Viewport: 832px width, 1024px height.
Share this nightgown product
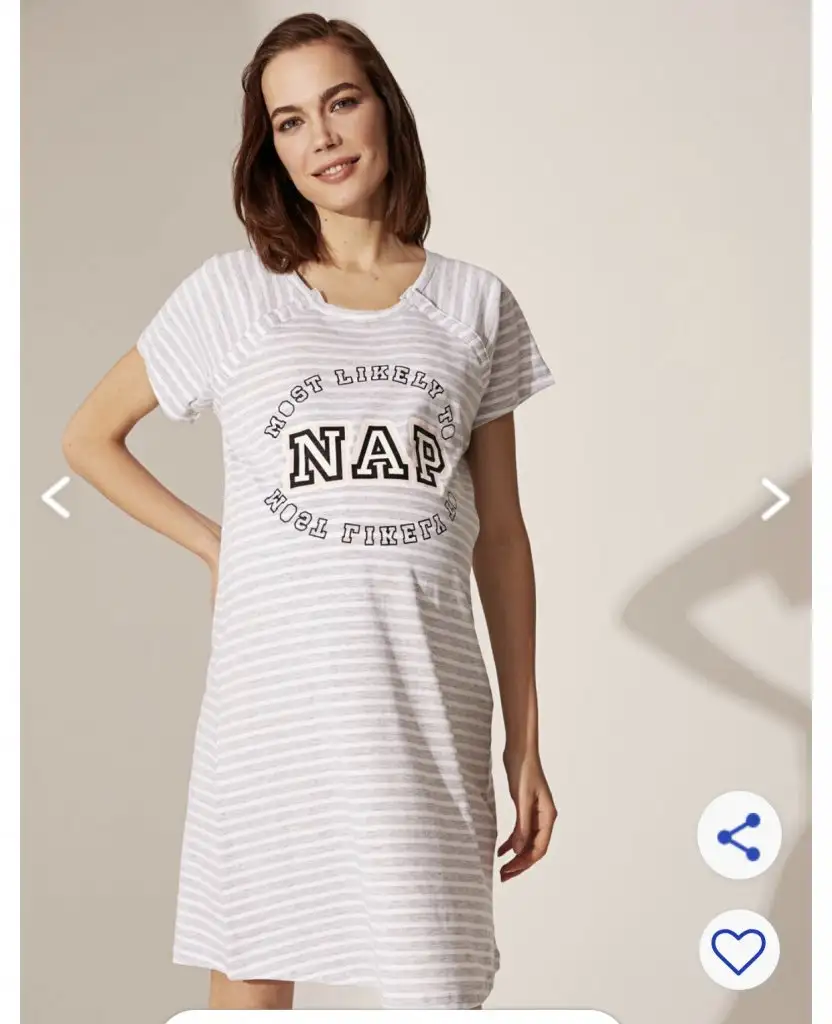click(739, 836)
